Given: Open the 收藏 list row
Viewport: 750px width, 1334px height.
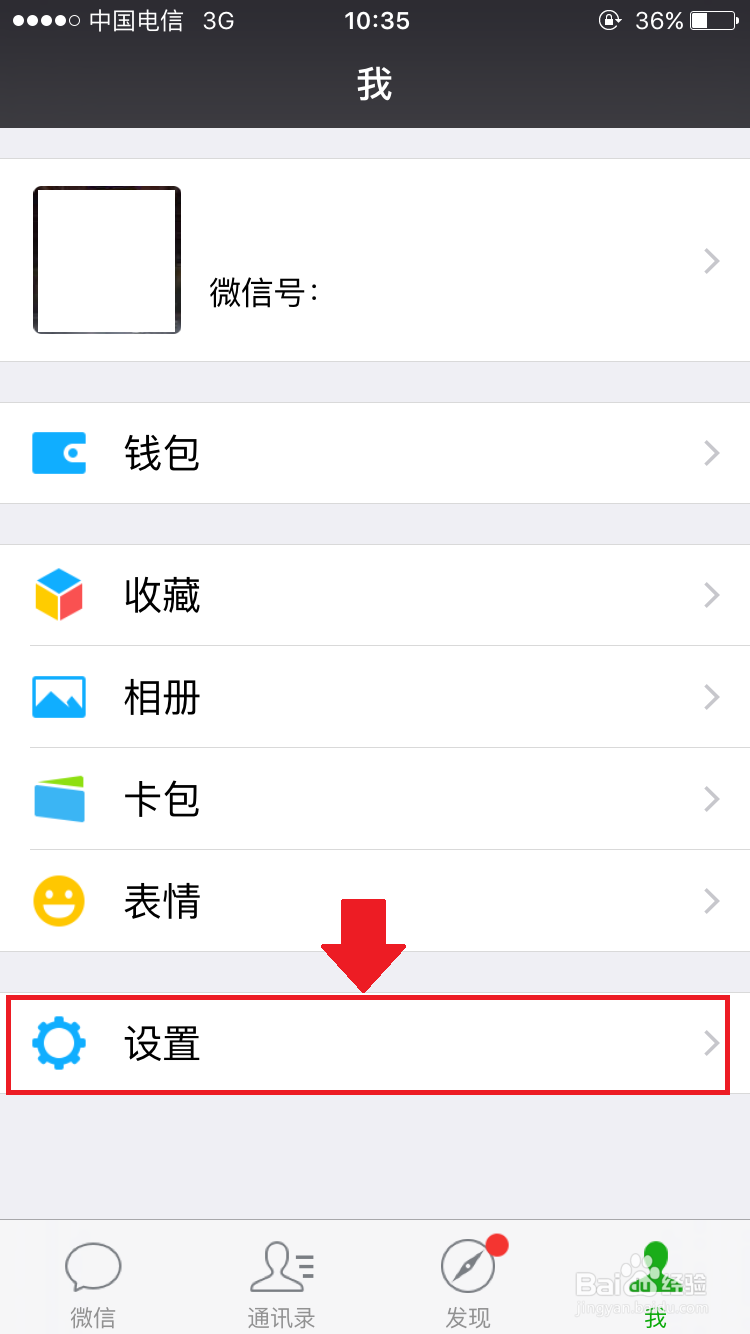Looking at the screenshot, I should [x=375, y=594].
